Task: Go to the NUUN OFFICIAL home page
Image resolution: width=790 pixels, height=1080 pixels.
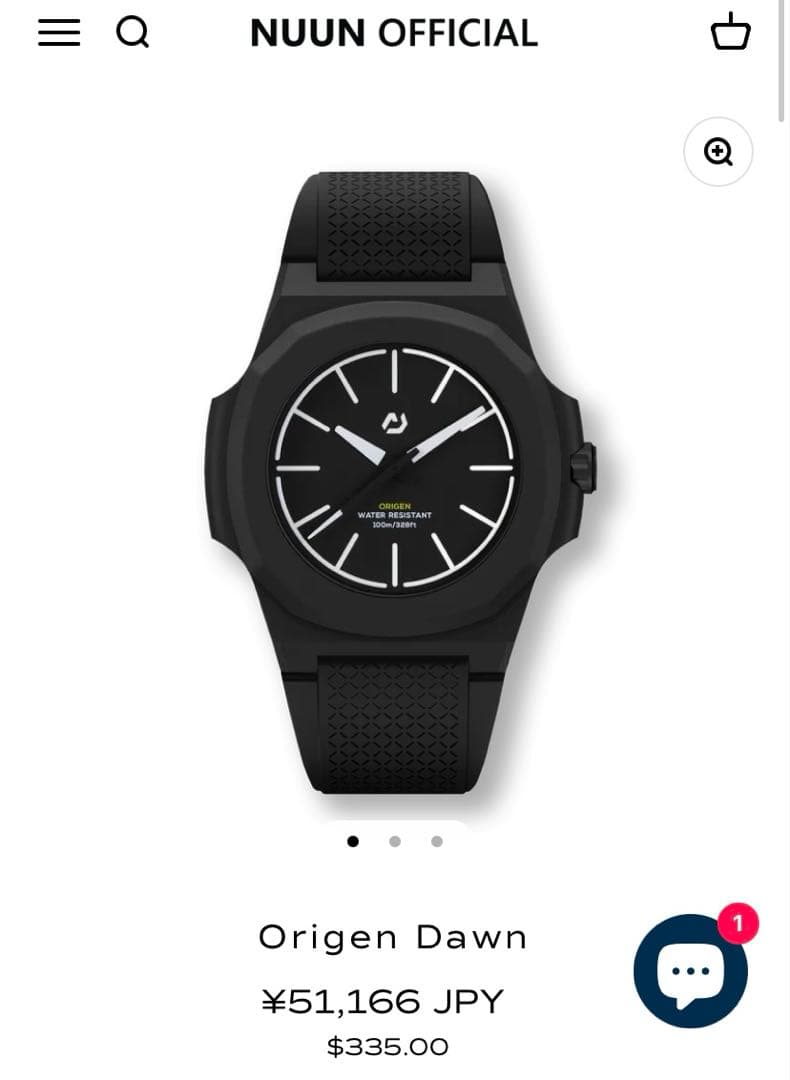Action: (x=393, y=33)
